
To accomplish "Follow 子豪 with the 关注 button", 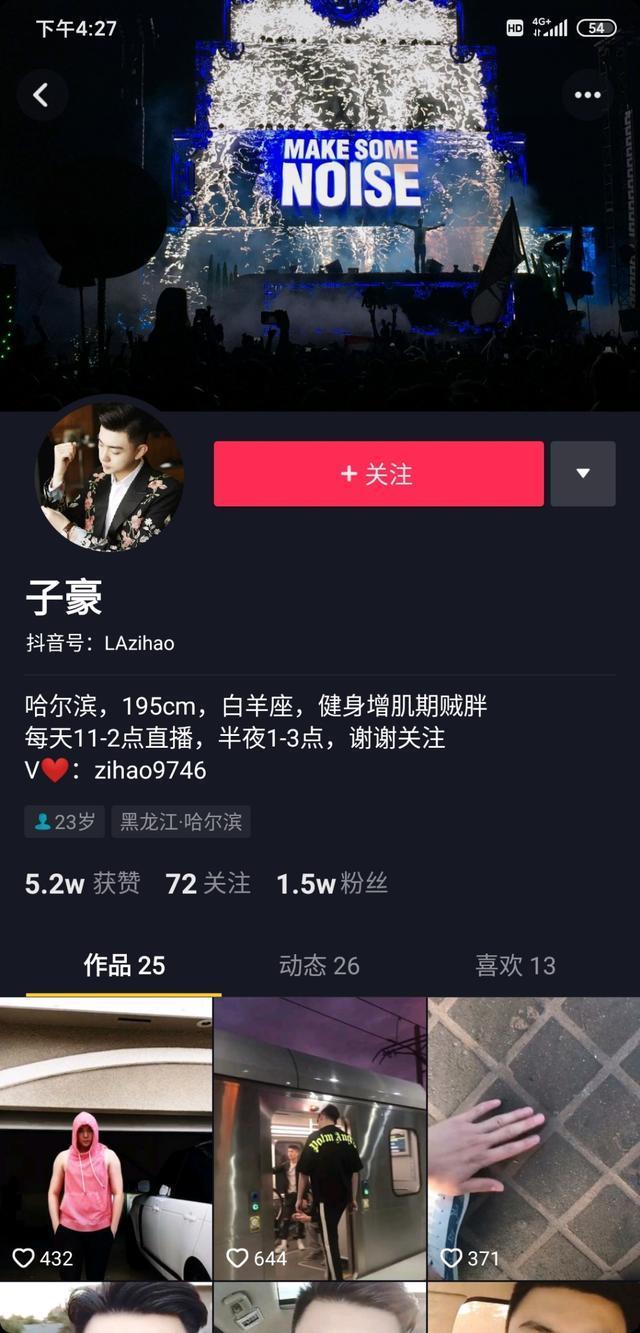I will tap(378, 474).
